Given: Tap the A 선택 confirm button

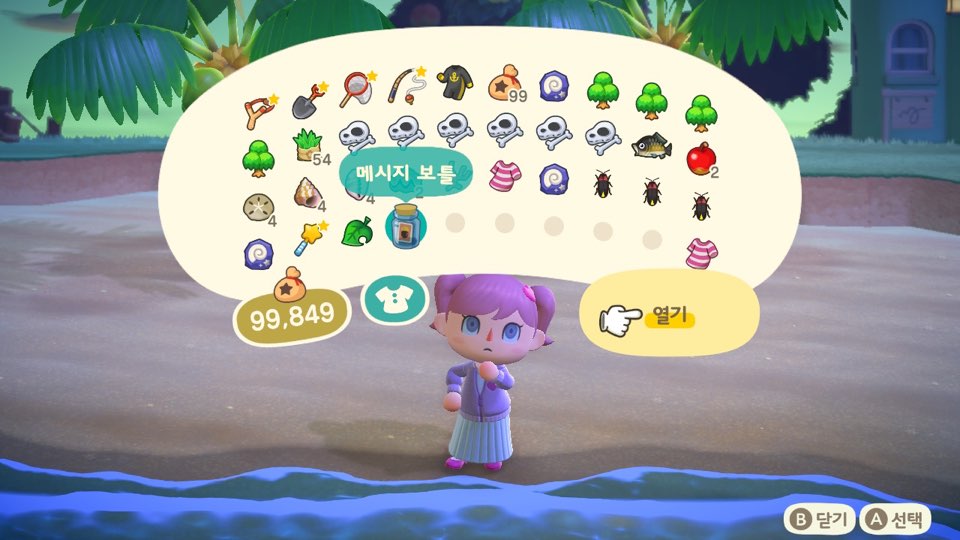Looking at the screenshot, I should point(896,519).
